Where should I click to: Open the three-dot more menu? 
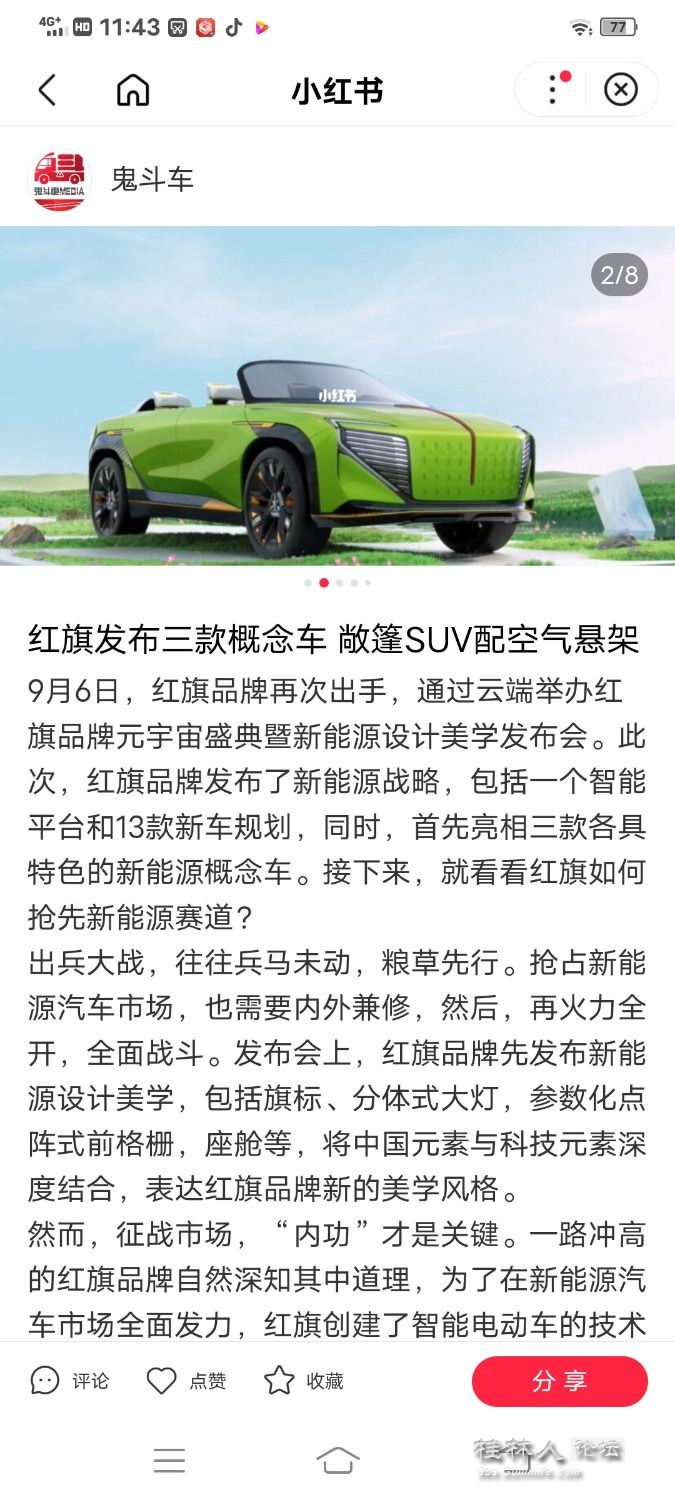552,90
